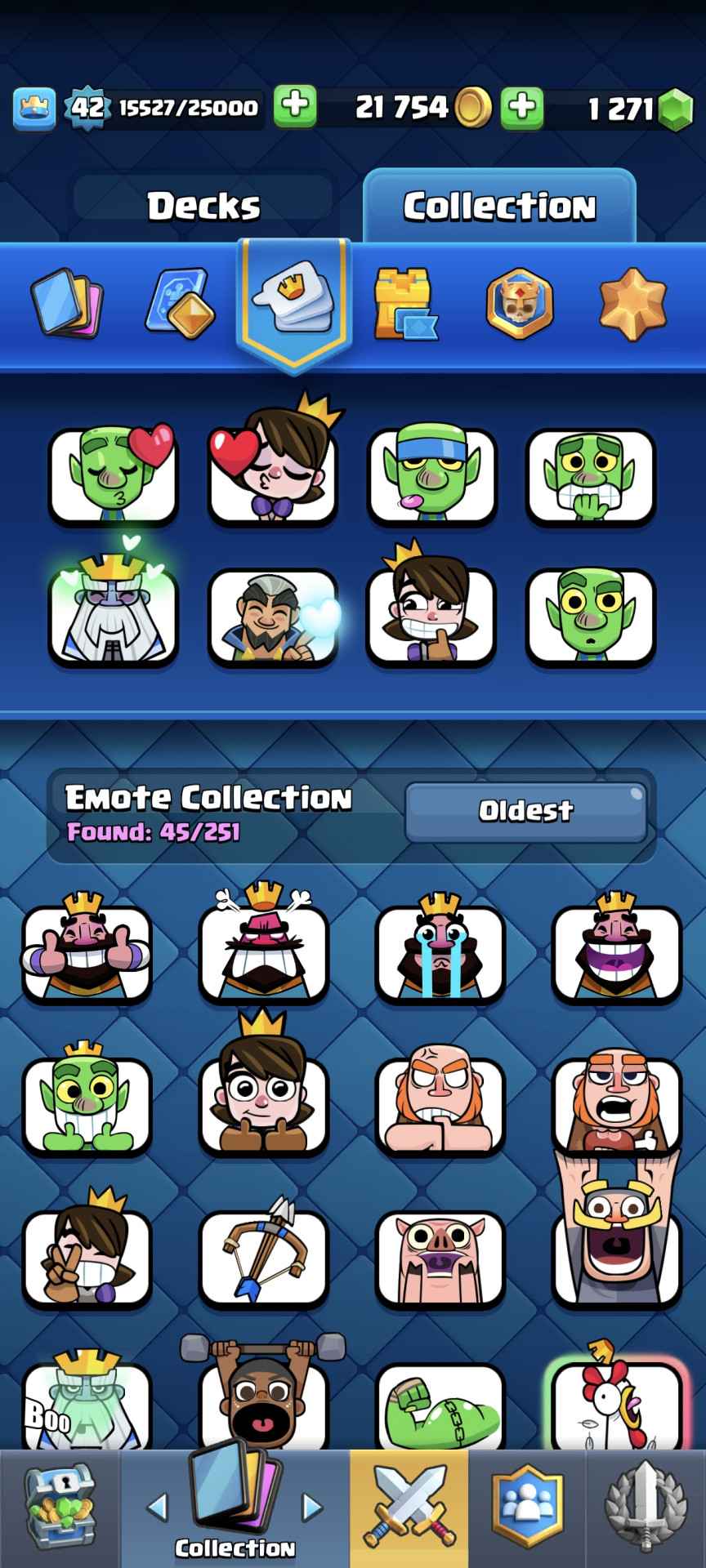Add more gold coins
Viewport: 706px width, 1568px height.
(x=521, y=106)
